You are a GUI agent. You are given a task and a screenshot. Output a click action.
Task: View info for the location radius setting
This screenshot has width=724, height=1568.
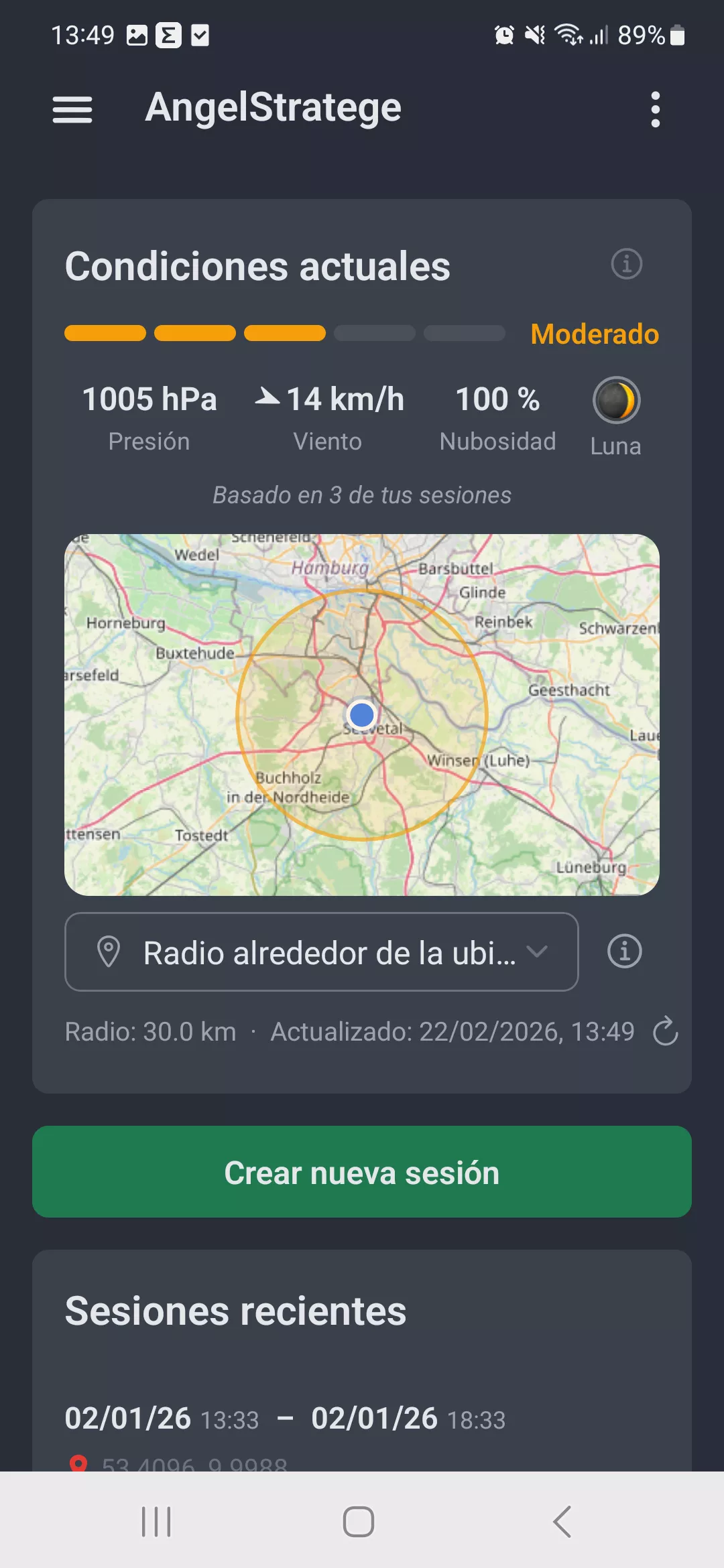pos(624,952)
